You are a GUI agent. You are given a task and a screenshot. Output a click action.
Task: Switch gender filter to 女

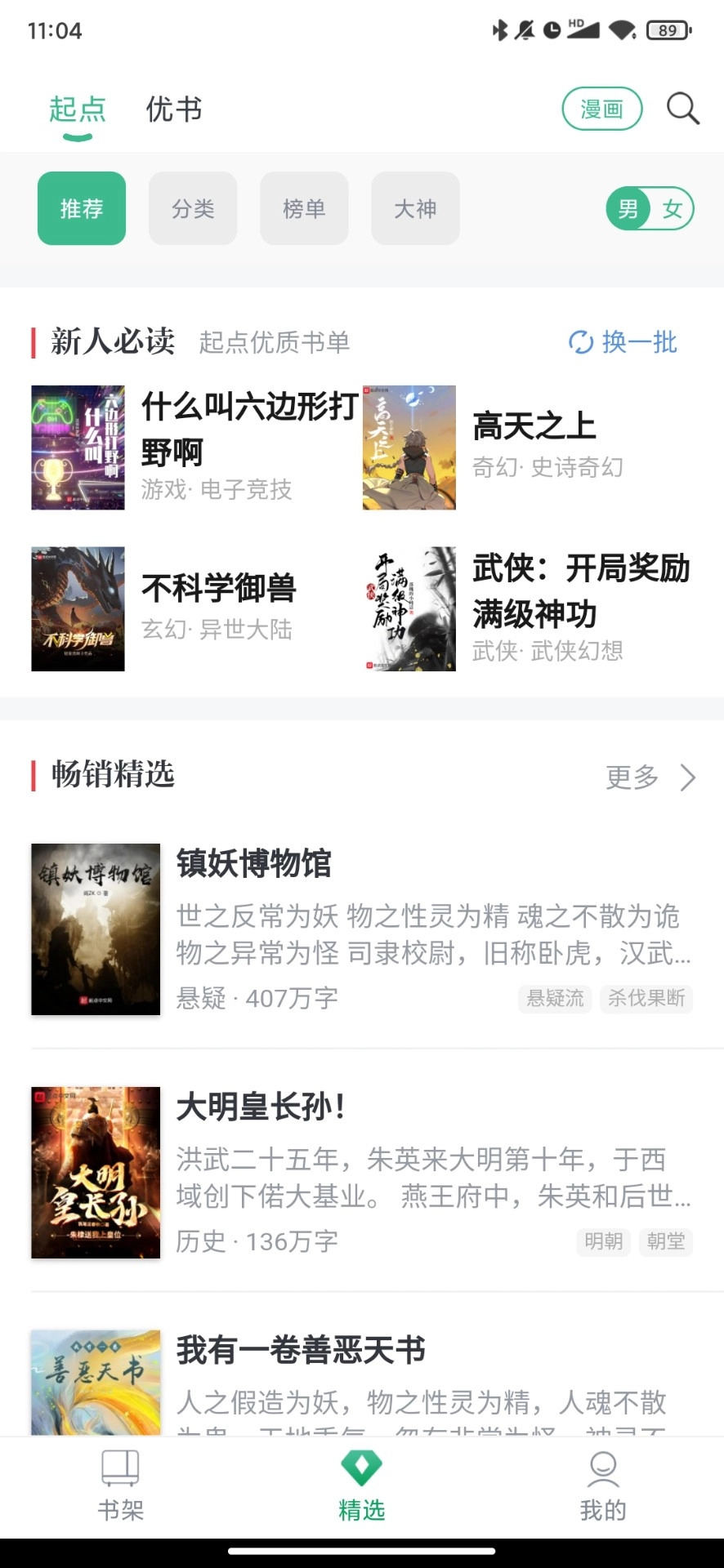tap(672, 208)
